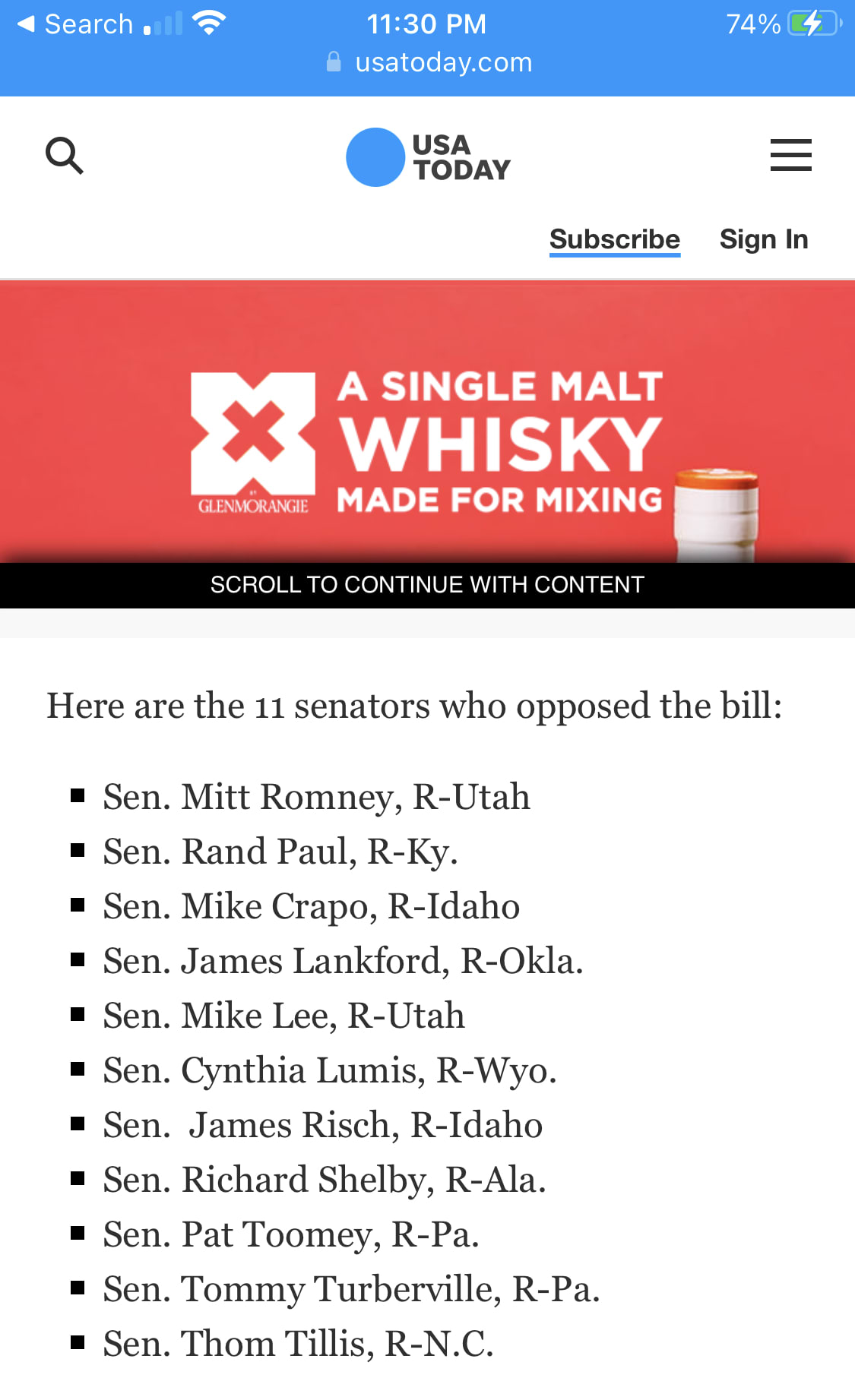855x1400 pixels.
Task: Tap the Subscribe link
Action: 614,239
